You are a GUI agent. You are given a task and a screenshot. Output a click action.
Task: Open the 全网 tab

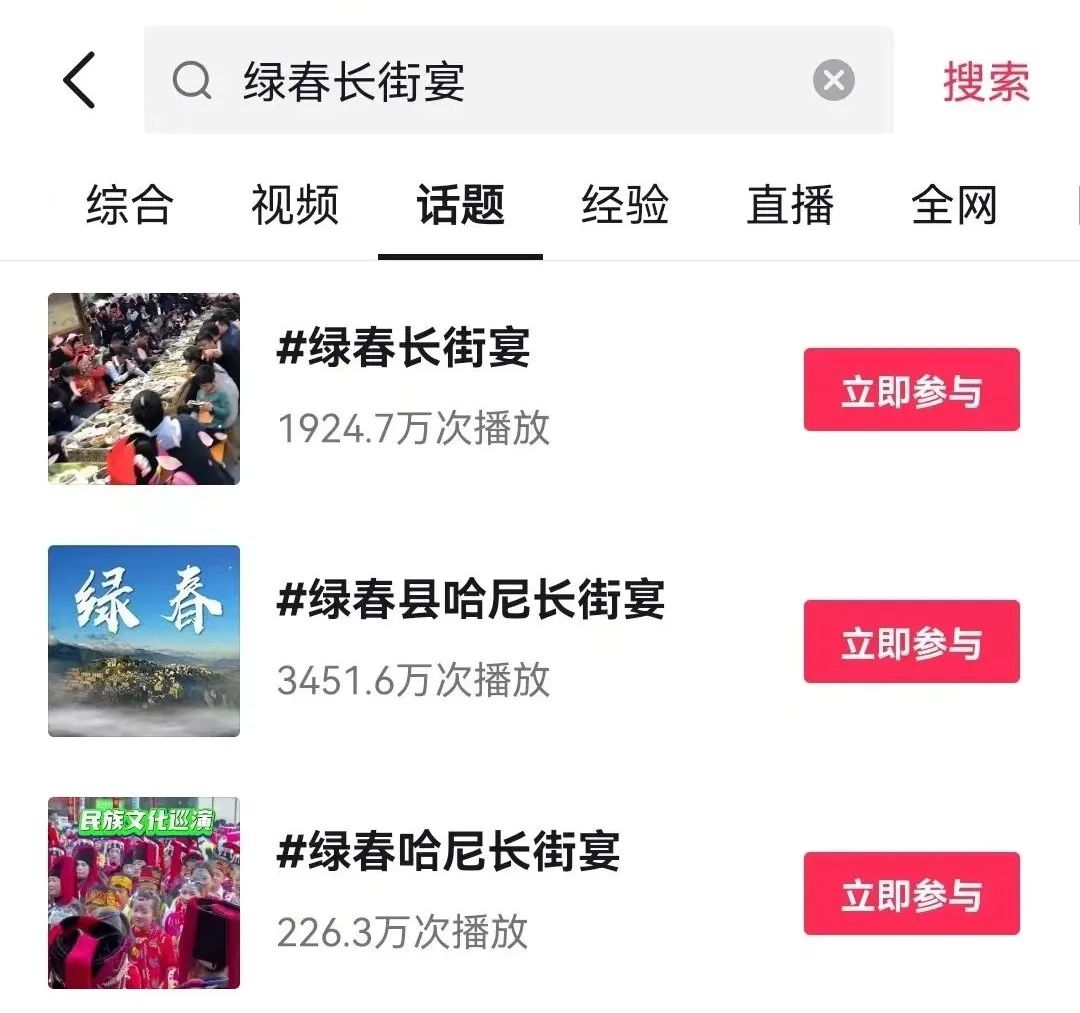[x=954, y=206]
